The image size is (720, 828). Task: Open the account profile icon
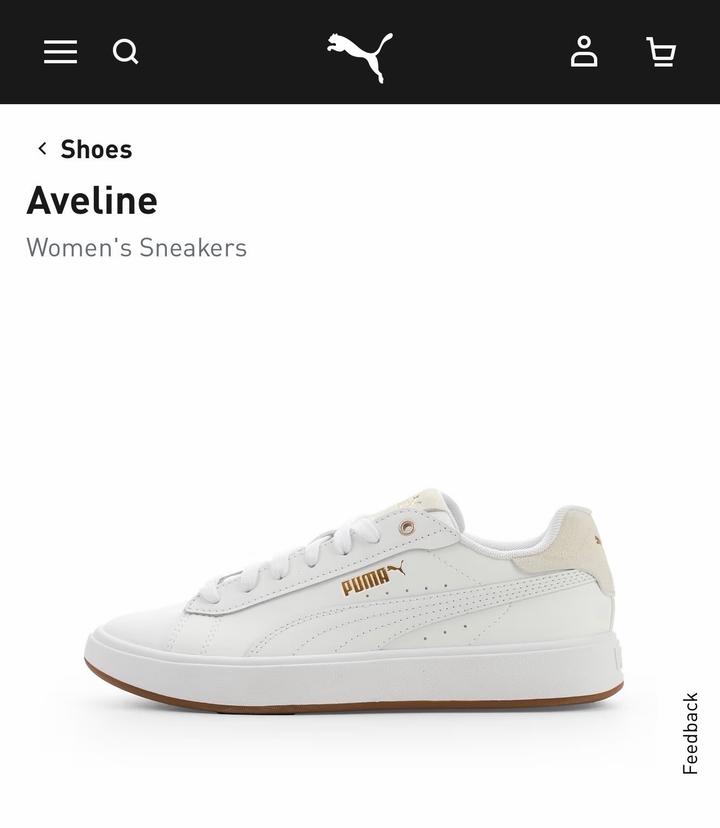[584, 52]
